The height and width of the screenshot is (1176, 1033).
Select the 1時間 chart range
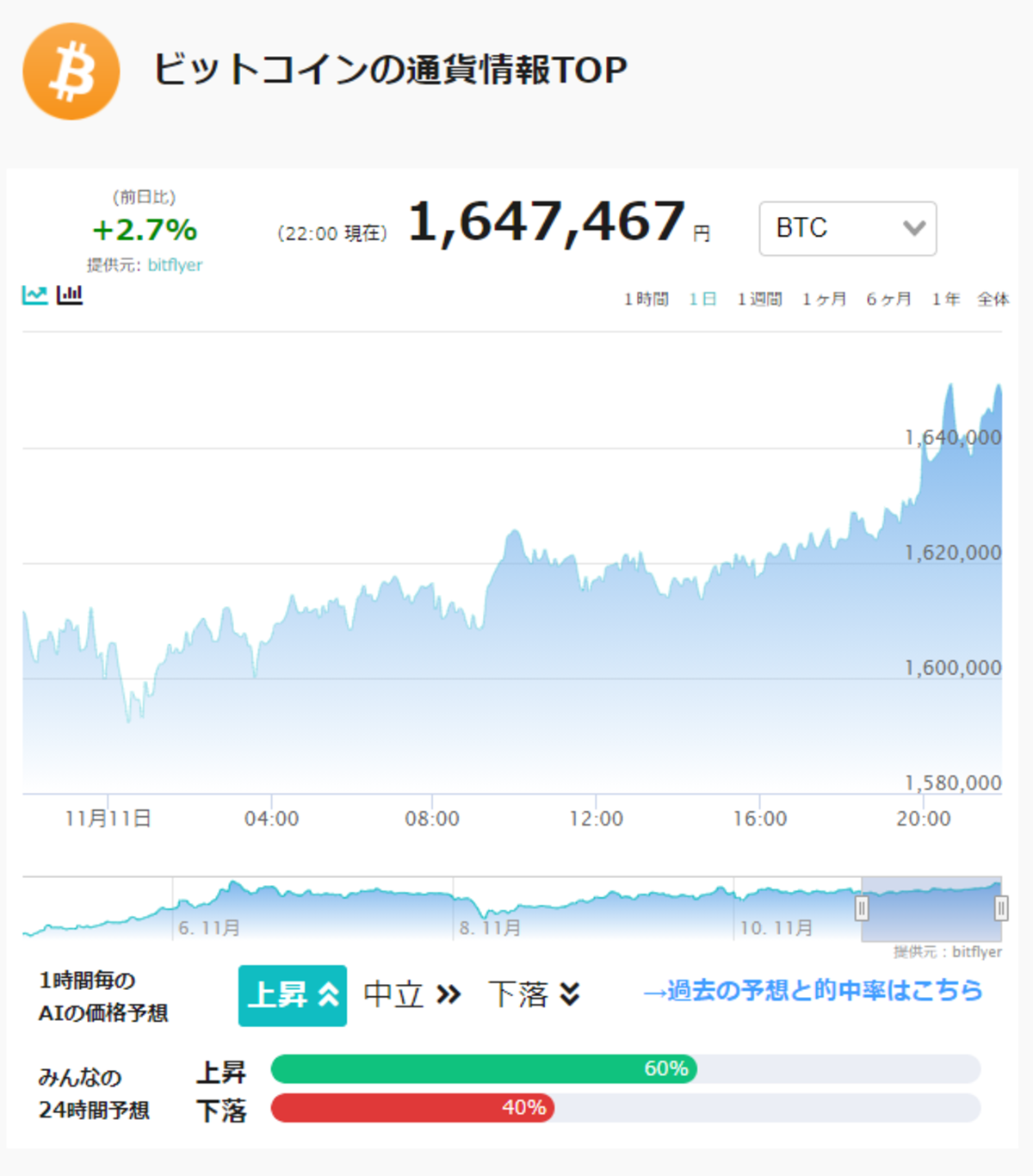click(x=646, y=299)
